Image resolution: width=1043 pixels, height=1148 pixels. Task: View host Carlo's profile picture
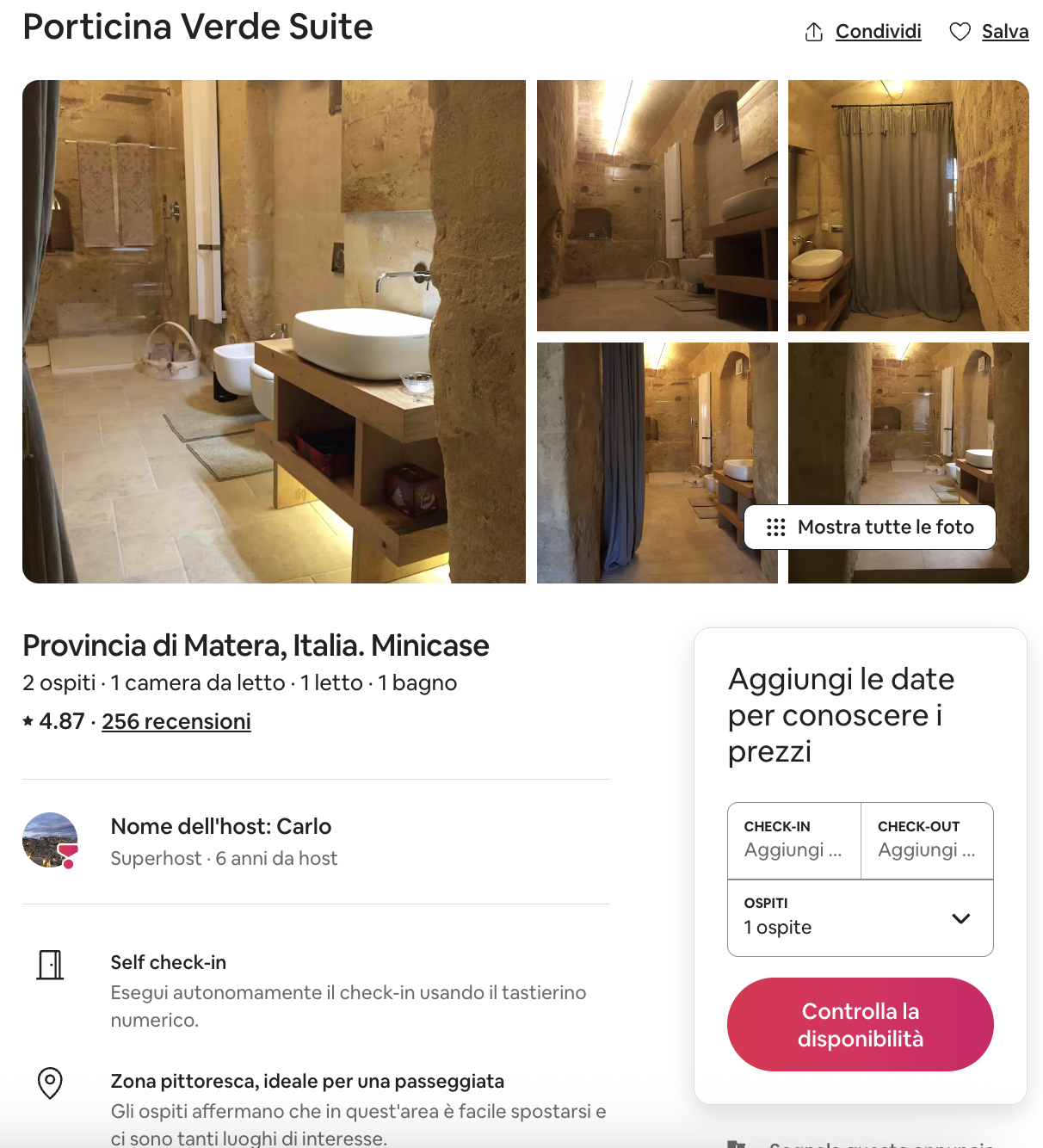click(50, 840)
